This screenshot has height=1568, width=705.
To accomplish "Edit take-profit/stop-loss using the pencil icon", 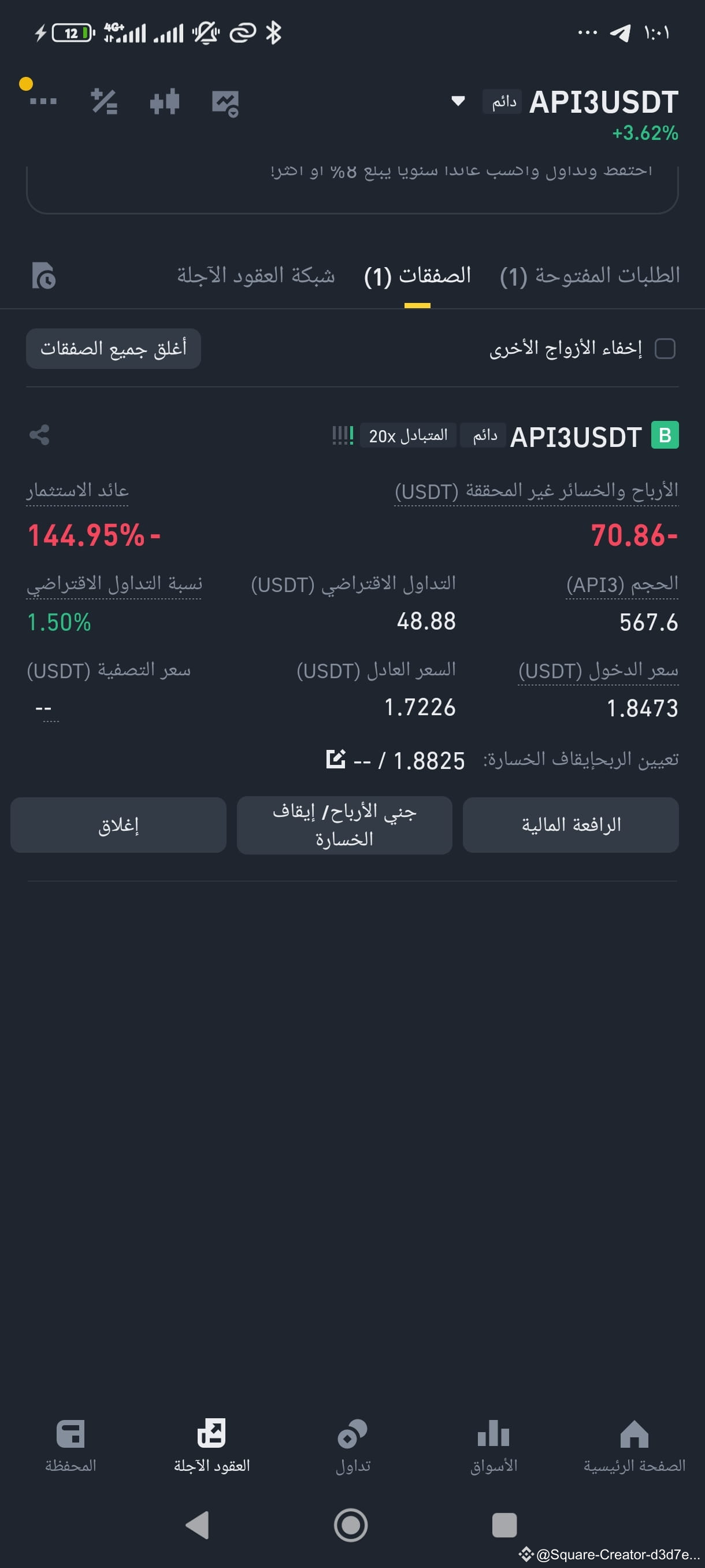I will point(335,759).
